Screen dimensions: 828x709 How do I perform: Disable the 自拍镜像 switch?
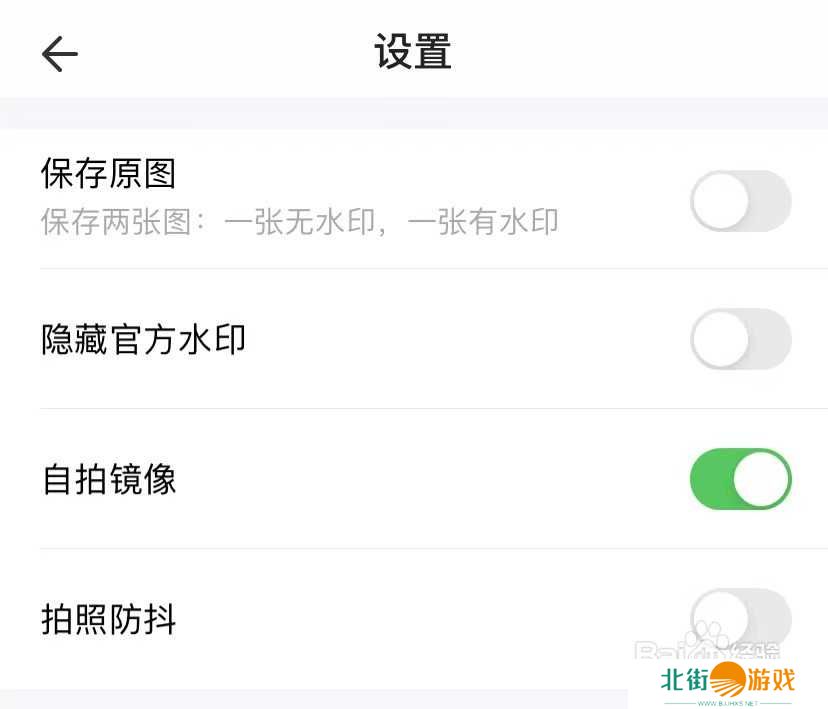740,479
